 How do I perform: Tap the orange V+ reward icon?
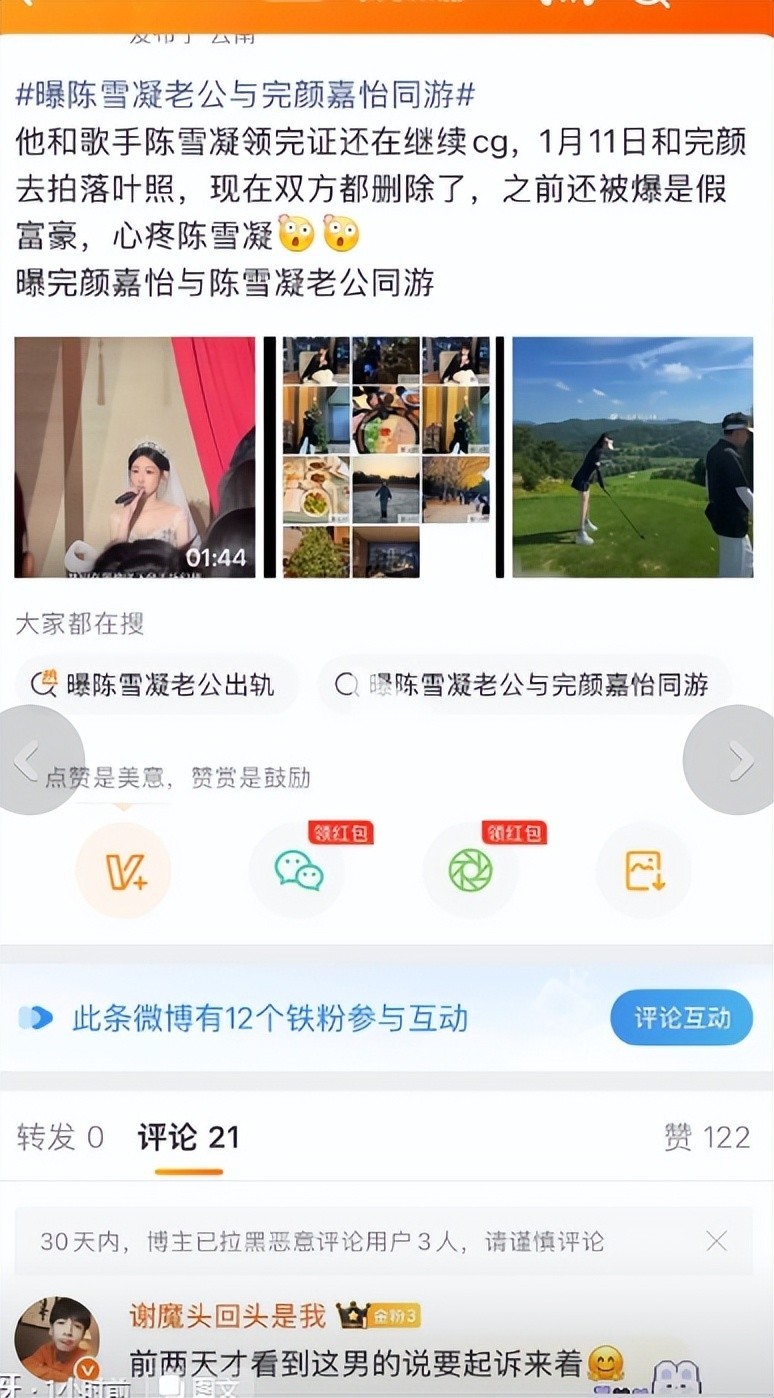point(124,871)
